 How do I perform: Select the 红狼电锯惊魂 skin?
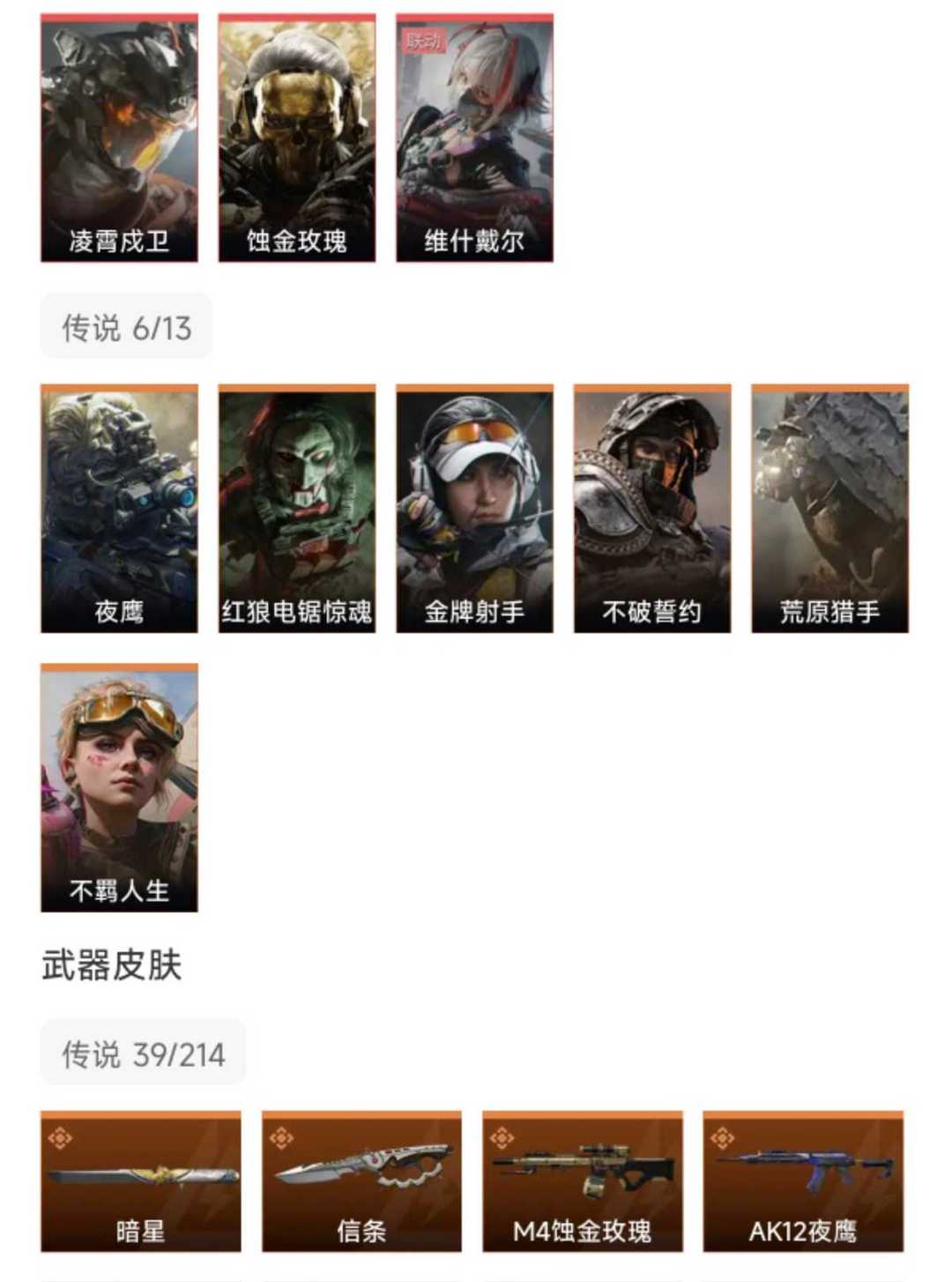[298, 507]
